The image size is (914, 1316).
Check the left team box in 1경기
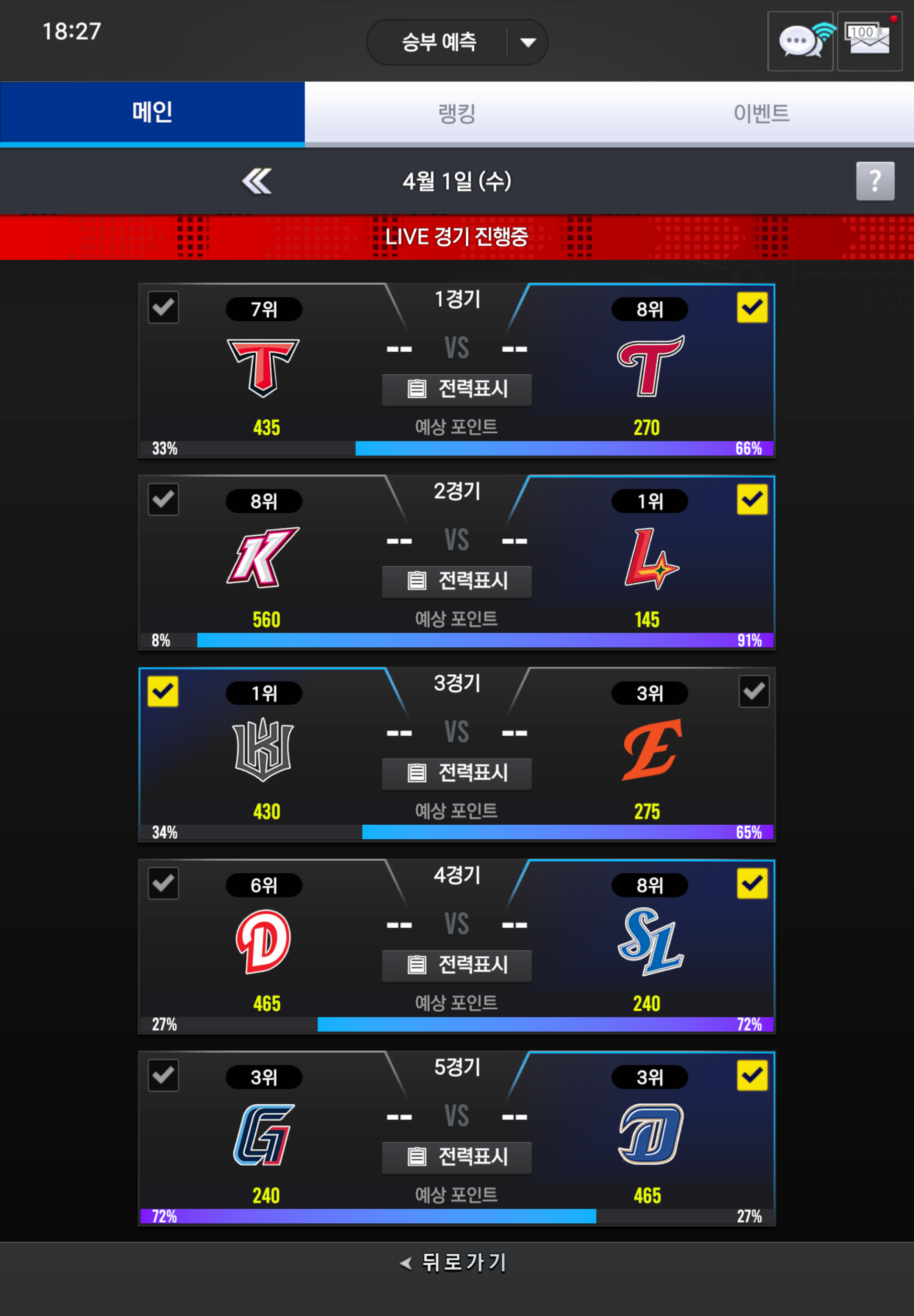point(163,308)
